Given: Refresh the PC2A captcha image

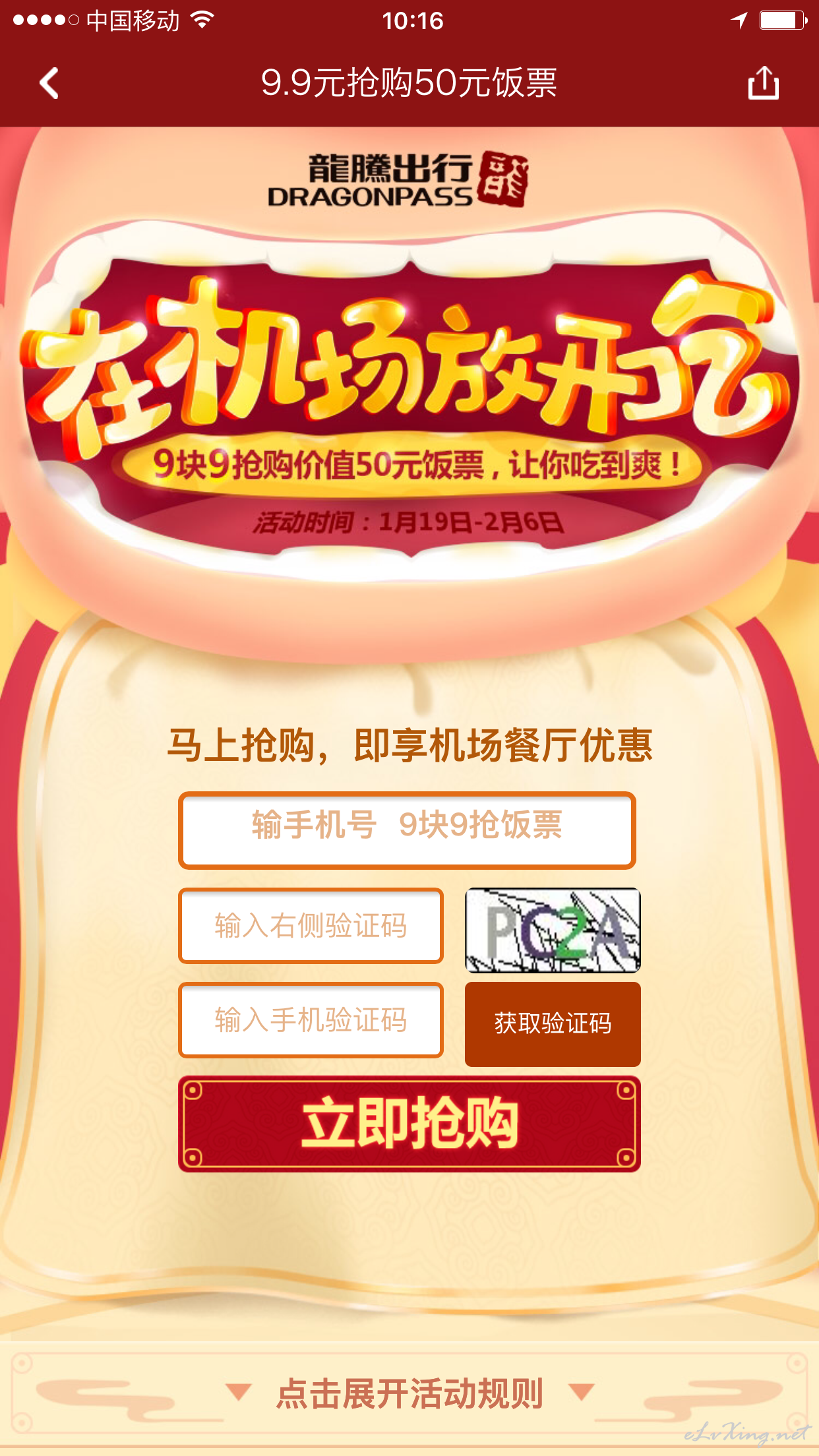Looking at the screenshot, I should pyautogui.click(x=553, y=930).
